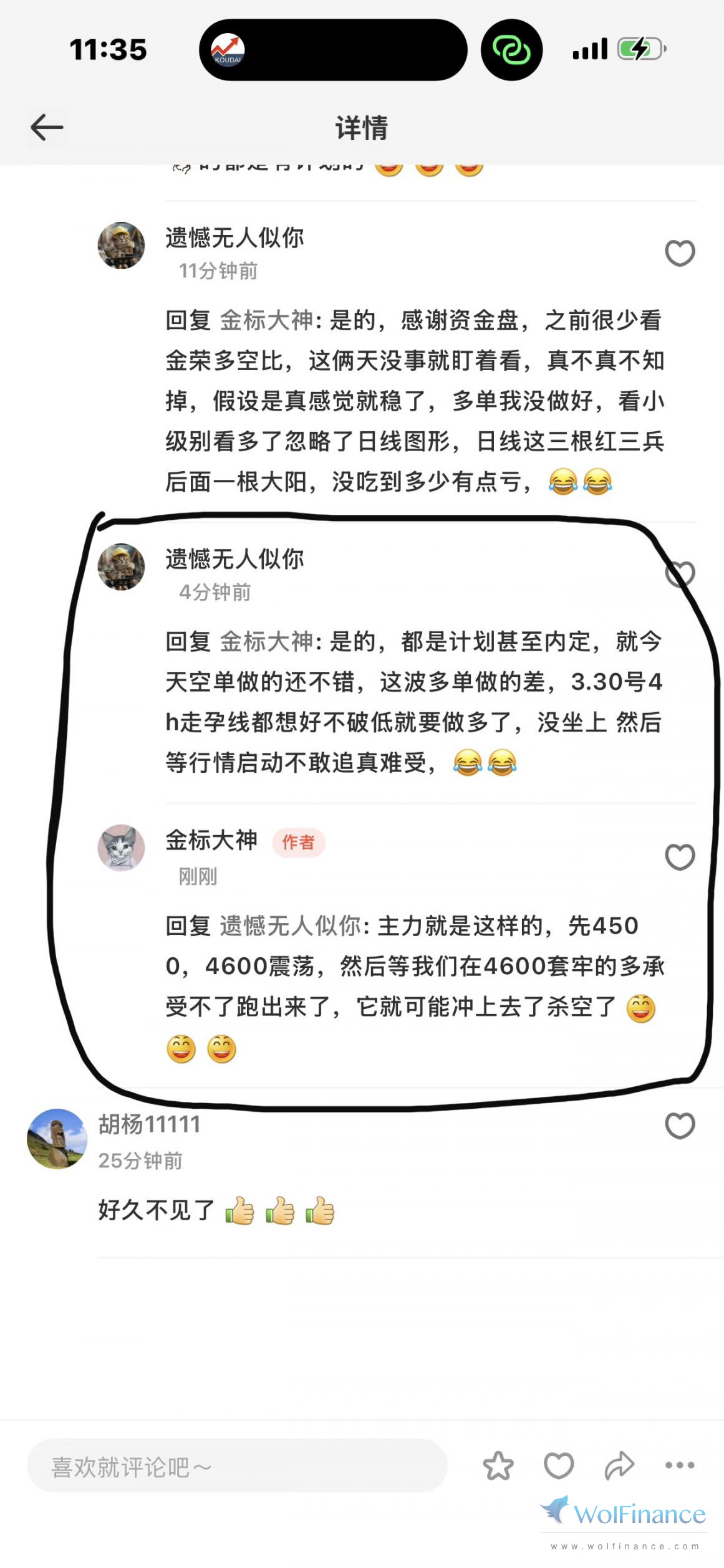Viewport: 724px width, 1568px height.
Task: Like the 4分钟前 comment by 遗憾无人似你
Action: [680, 574]
